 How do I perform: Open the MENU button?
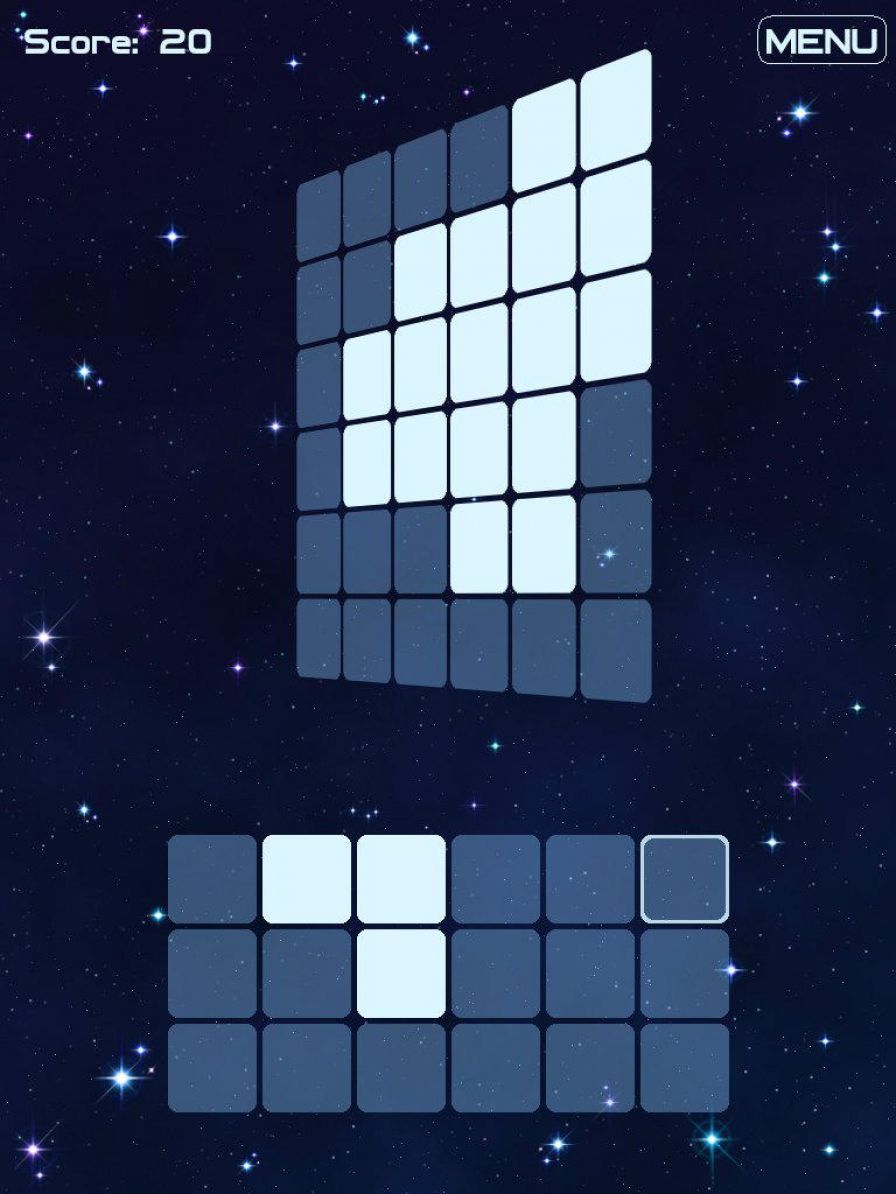pyautogui.click(x=821, y=41)
